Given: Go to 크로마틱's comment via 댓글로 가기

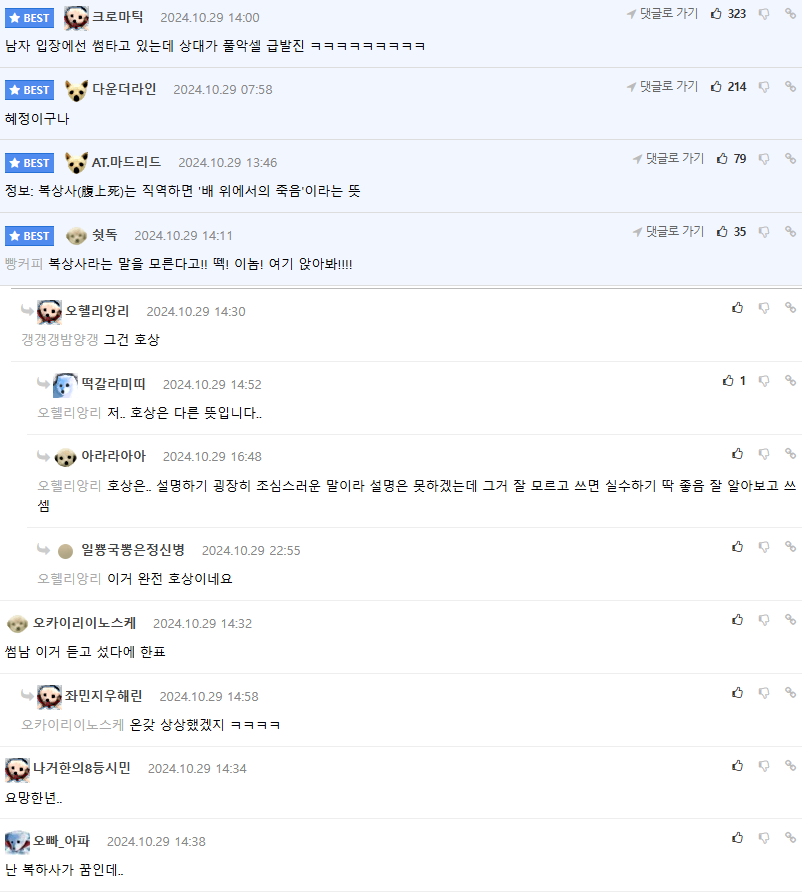Looking at the screenshot, I should coord(663,14).
